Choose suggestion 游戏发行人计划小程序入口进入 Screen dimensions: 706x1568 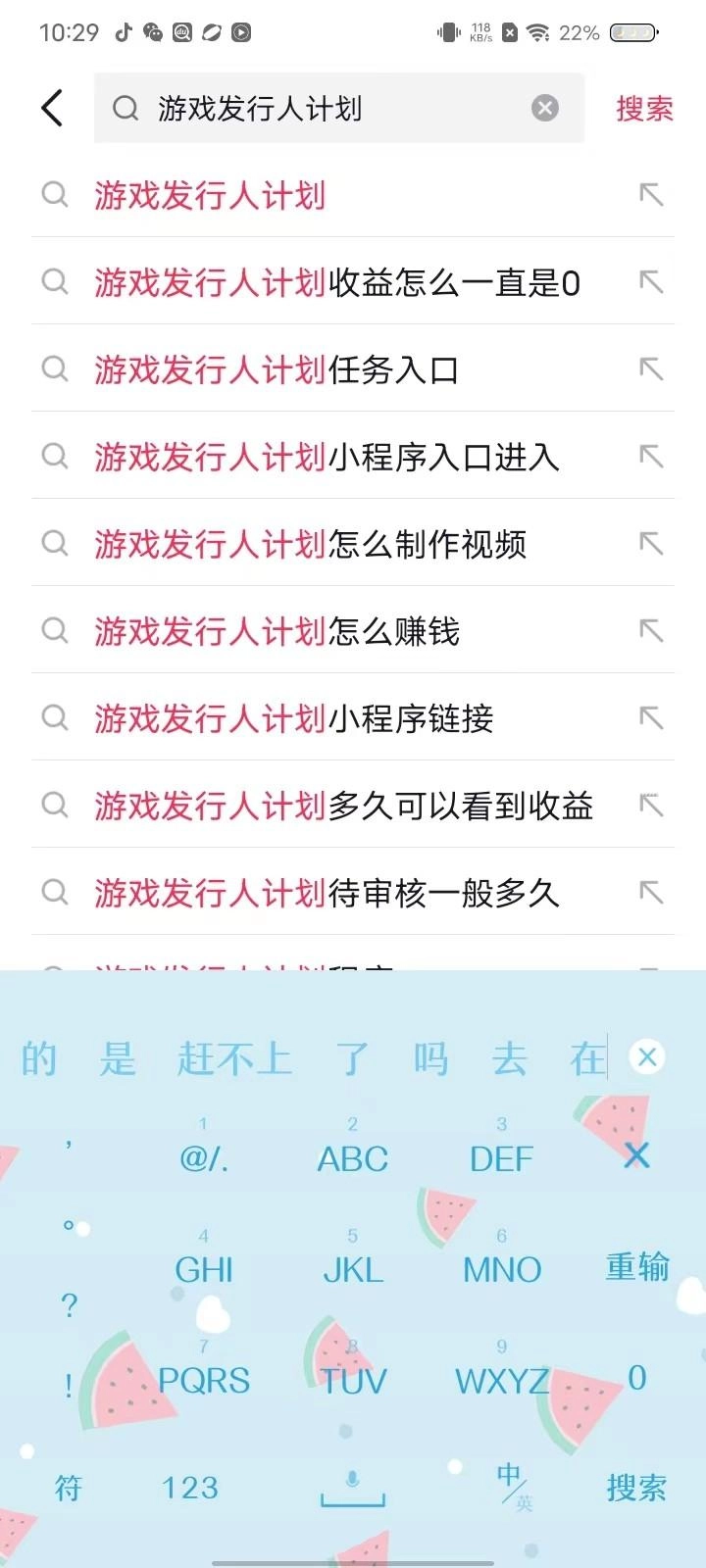click(327, 458)
